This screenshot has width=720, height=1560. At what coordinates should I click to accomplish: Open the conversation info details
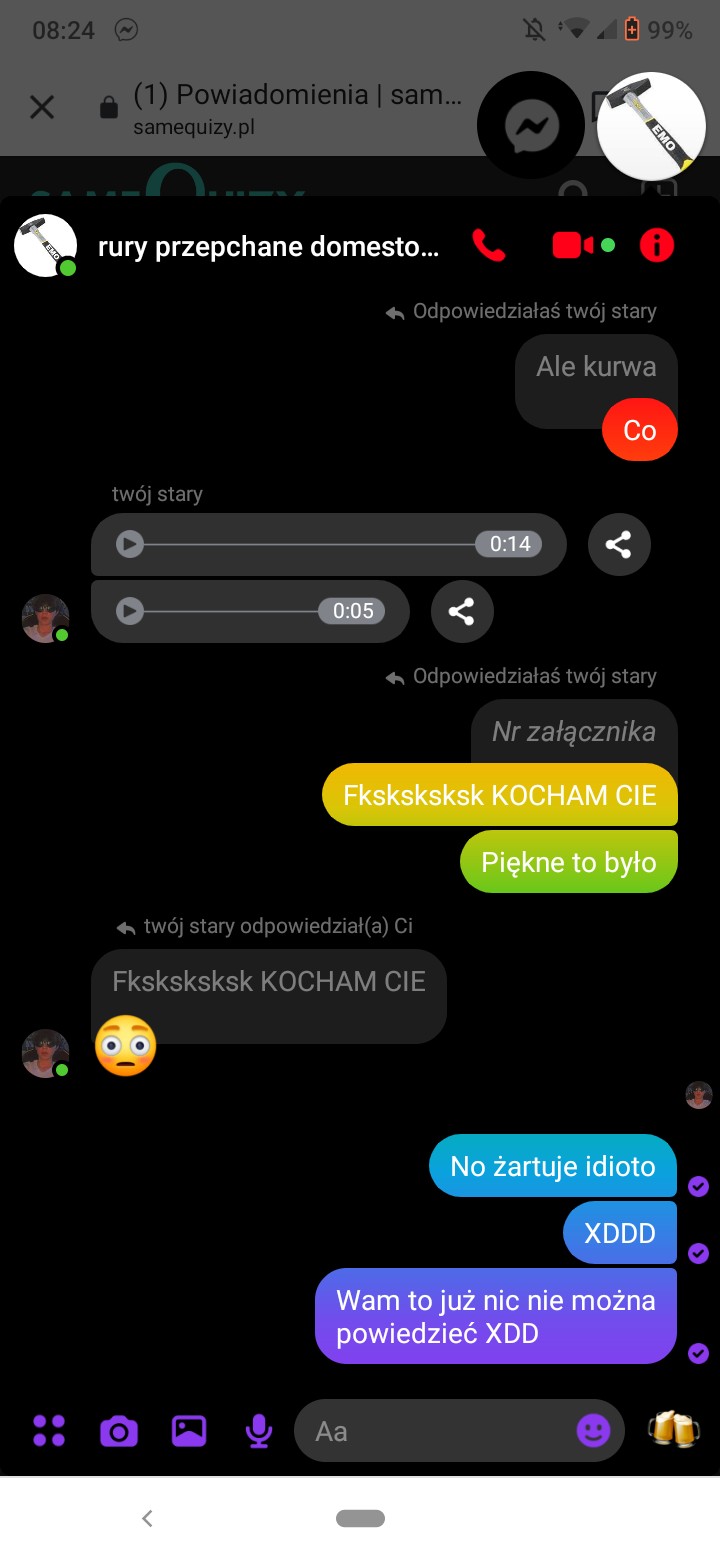pos(657,245)
